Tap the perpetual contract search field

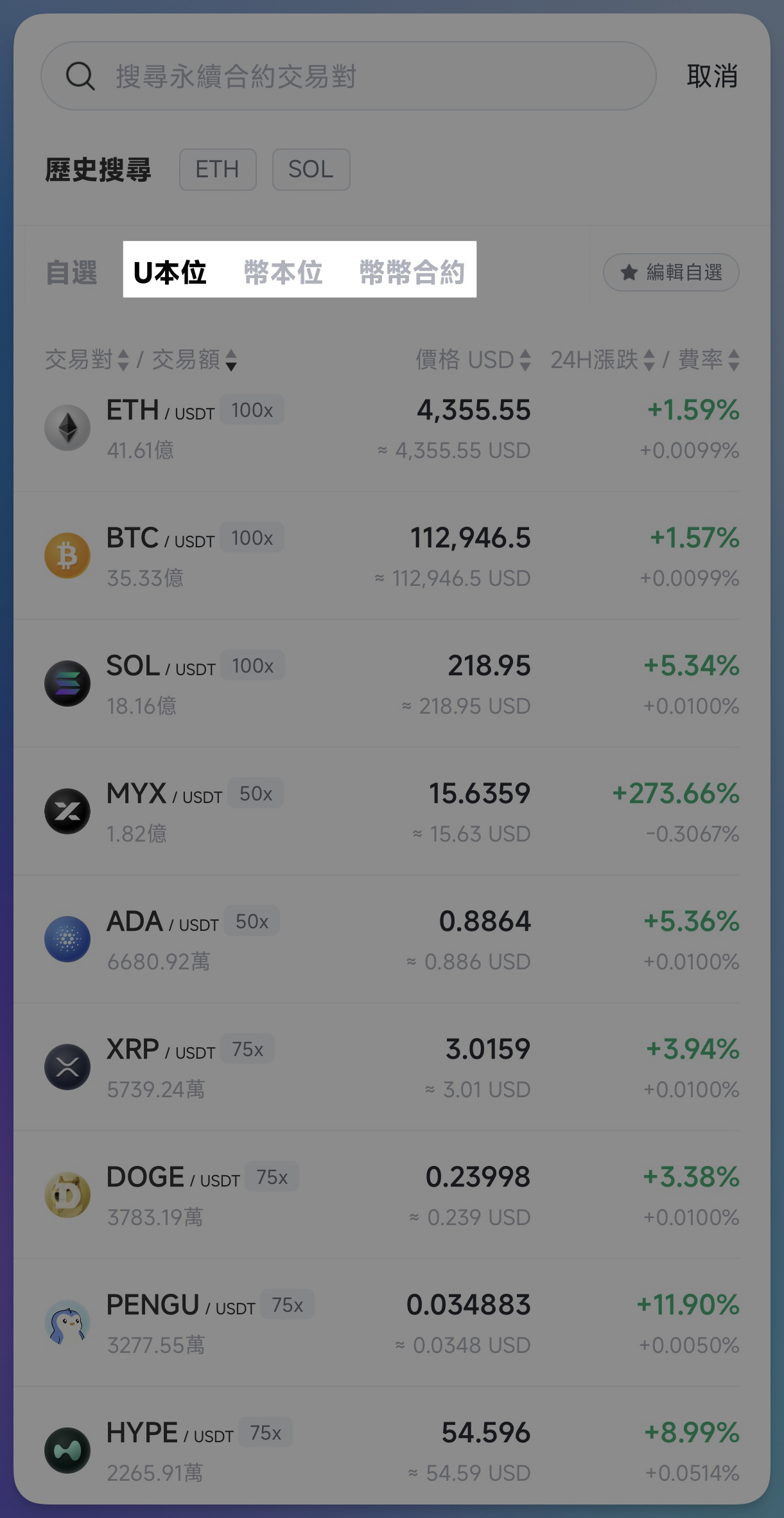pos(349,76)
